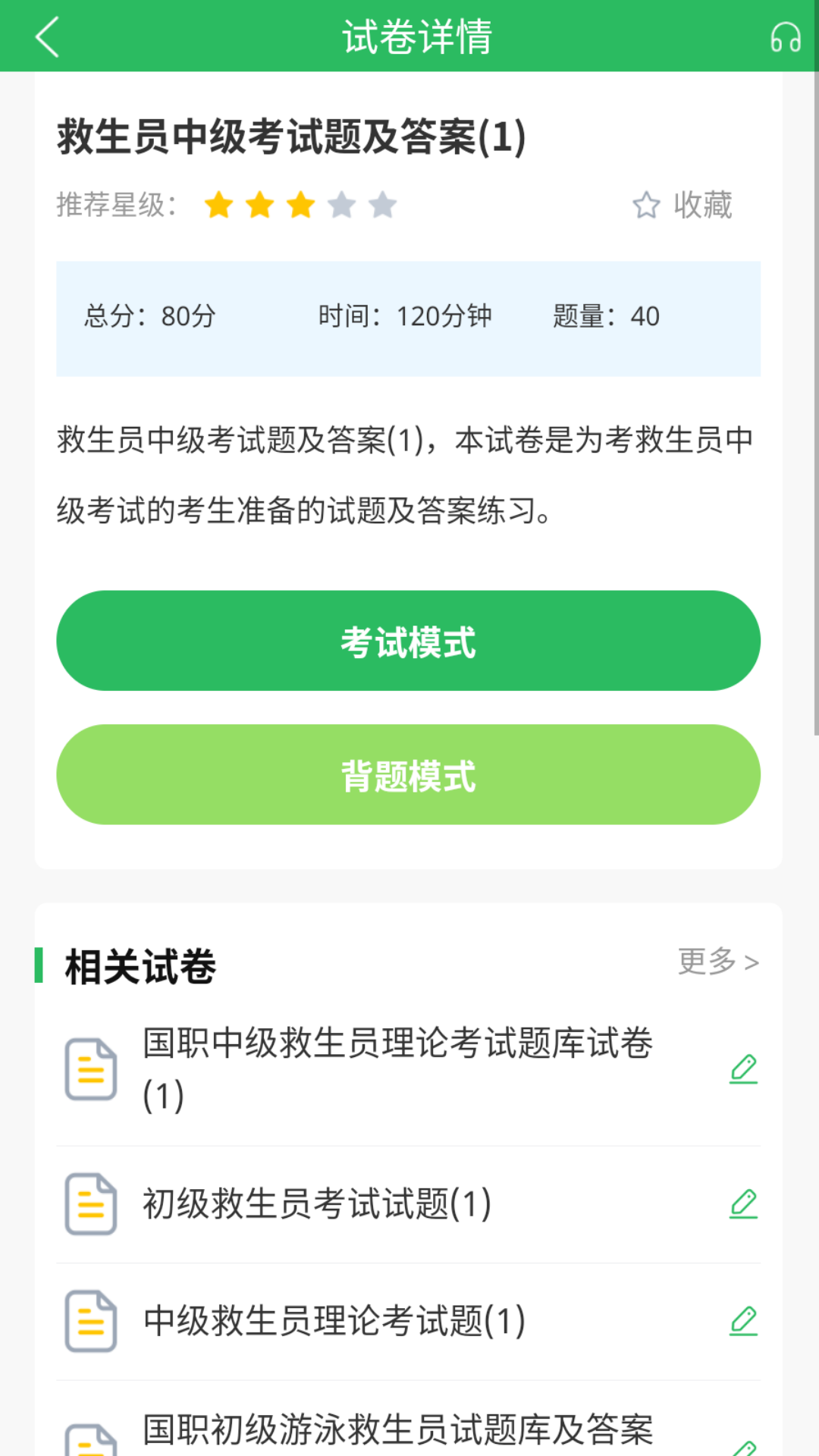This screenshot has height=1456, width=819.
Task: Click the edit icon beside 初级救生员考试试题(1)
Action: pyautogui.click(x=743, y=1205)
